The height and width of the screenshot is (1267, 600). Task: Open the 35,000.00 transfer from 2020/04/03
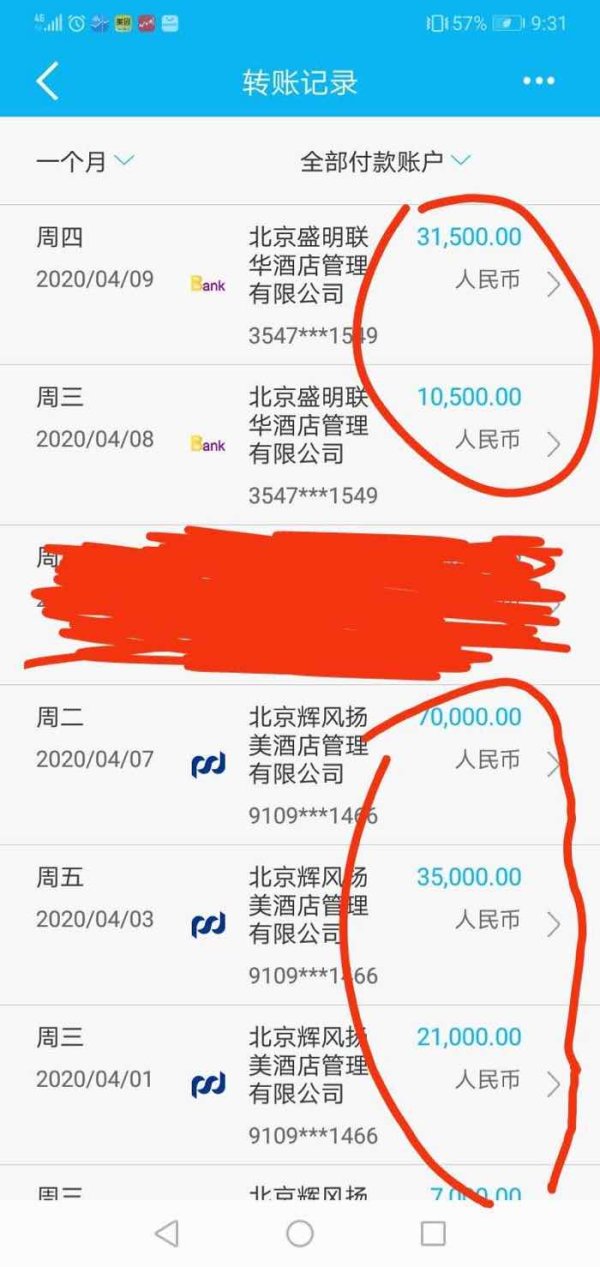(x=300, y=925)
